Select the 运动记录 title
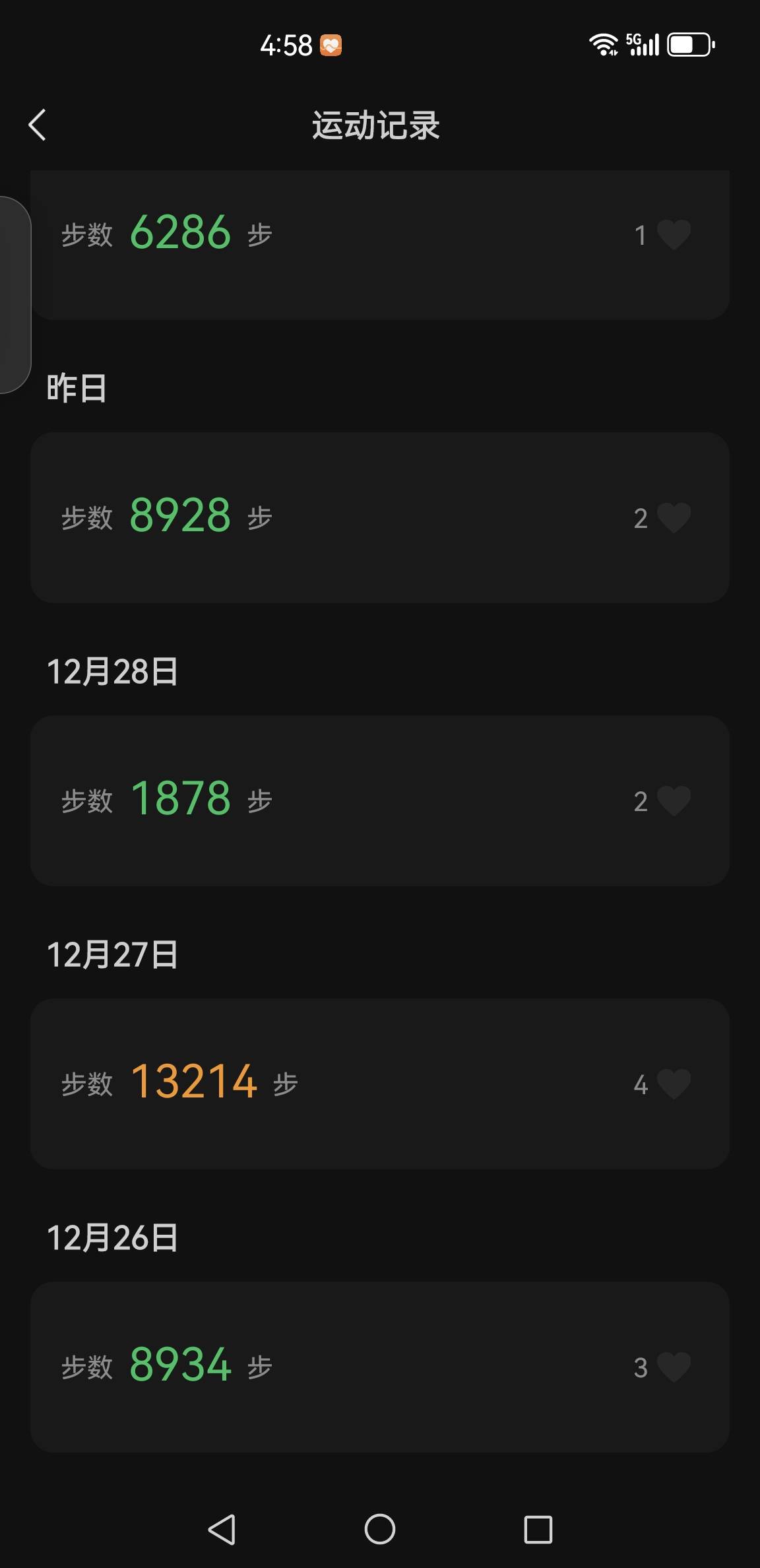Image resolution: width=760 pixels, height=1568 pixels. click(377, 125)
